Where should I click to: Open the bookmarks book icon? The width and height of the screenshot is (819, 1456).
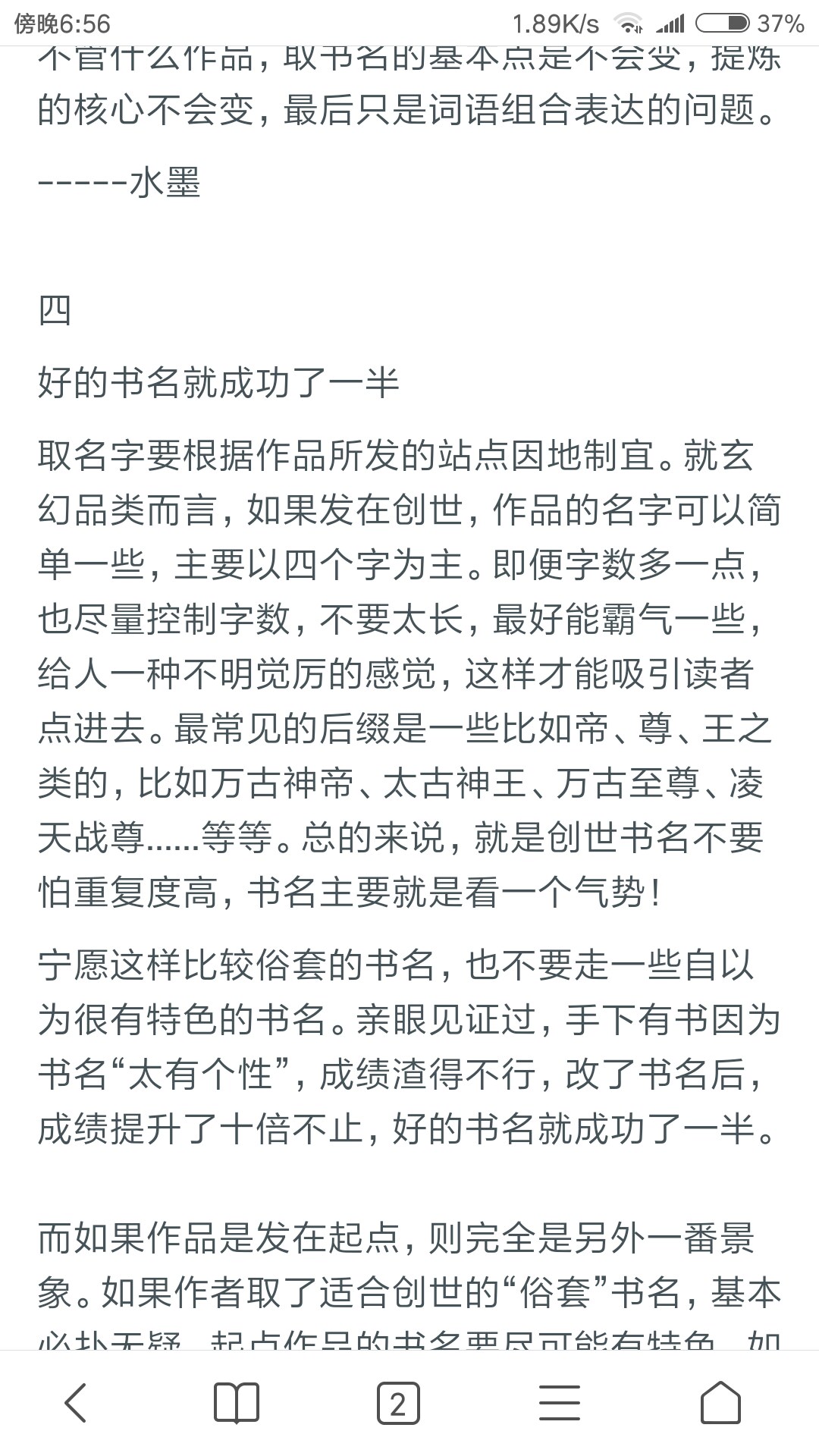click(x=237, y=1402)
